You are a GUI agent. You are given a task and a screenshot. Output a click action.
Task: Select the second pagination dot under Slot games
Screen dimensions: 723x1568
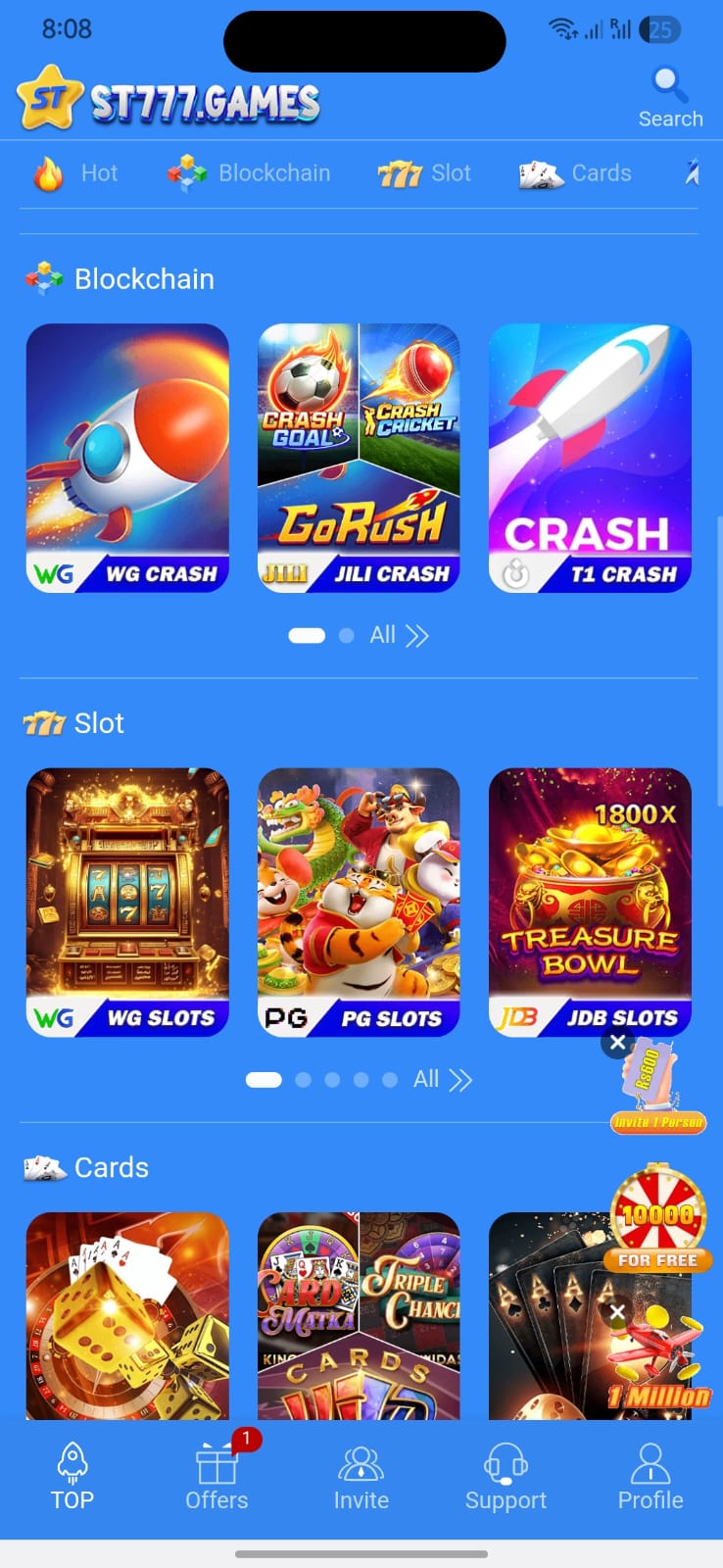pos(304,1079)
